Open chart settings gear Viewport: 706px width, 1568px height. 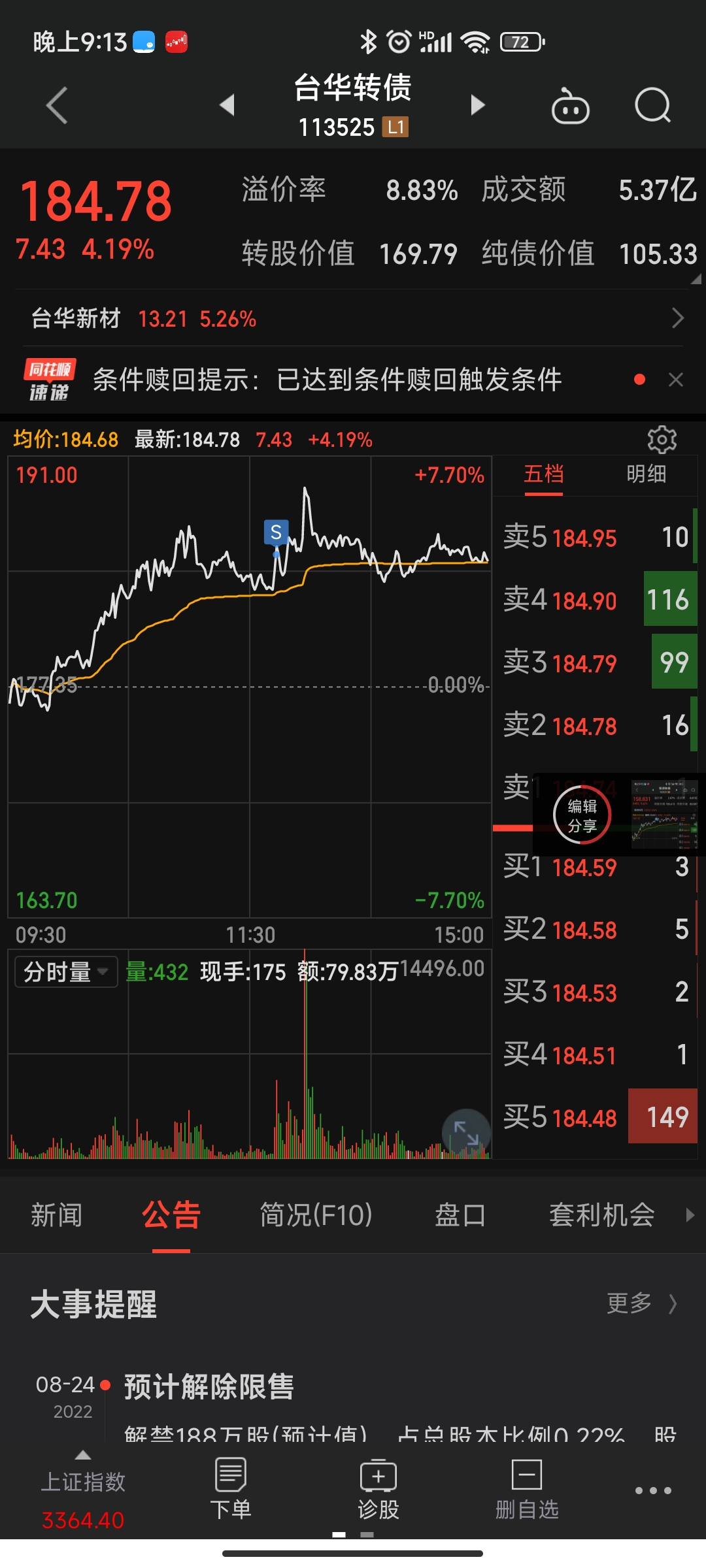click(x=662, y=440)
